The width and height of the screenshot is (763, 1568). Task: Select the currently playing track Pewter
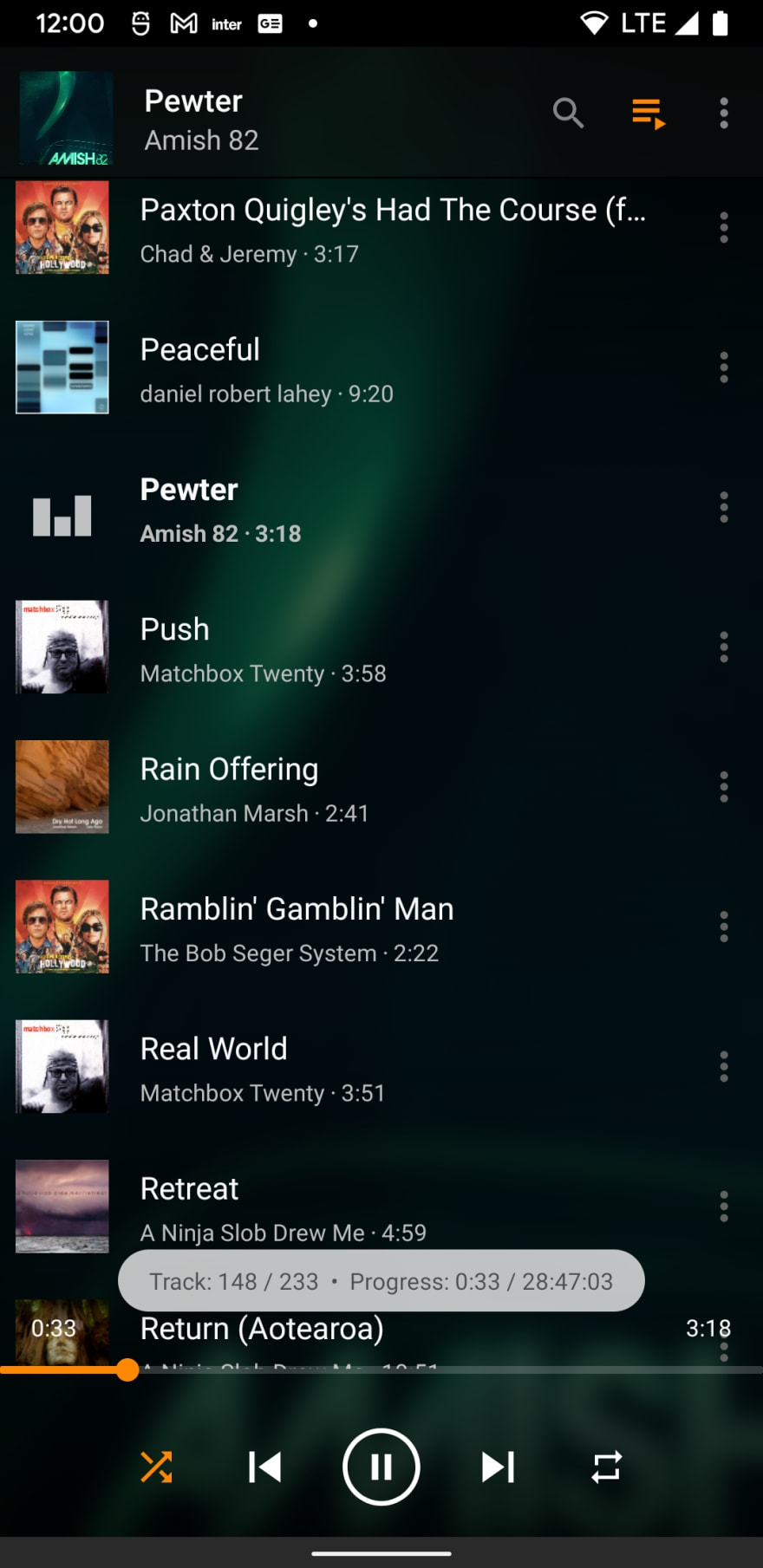point(347,507)
